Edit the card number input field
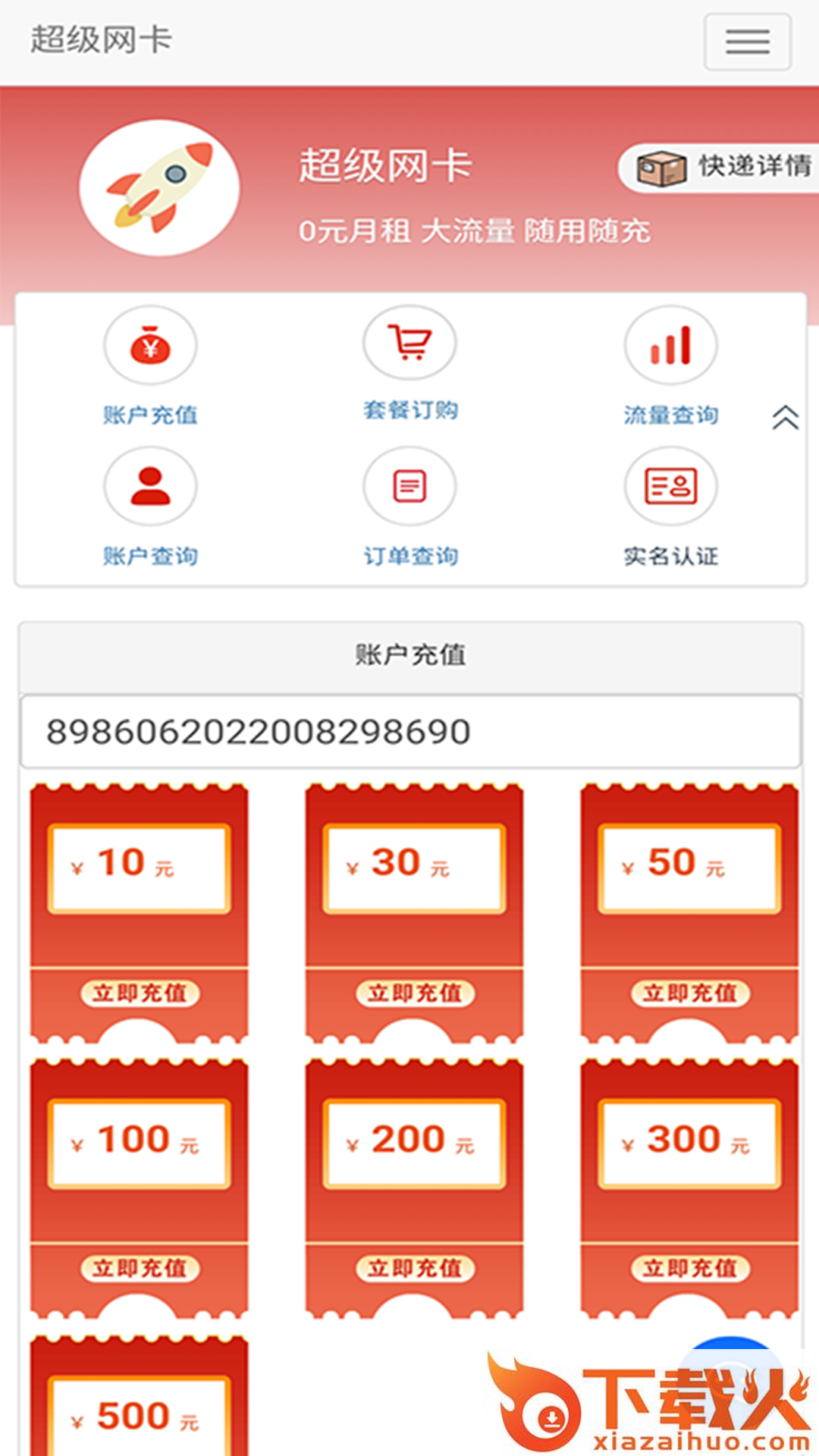 [410, 732]
